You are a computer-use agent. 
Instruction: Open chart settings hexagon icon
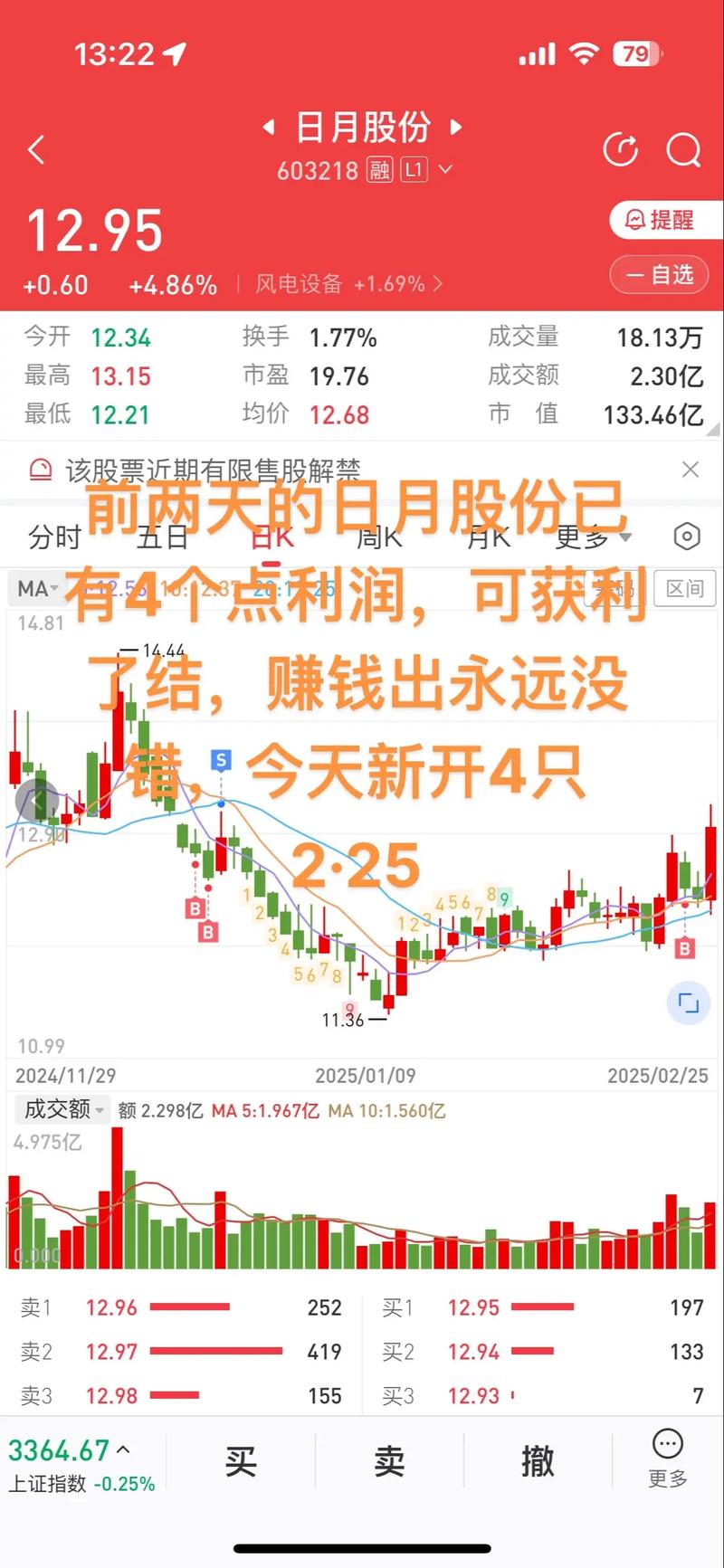(x=687, y=537)
